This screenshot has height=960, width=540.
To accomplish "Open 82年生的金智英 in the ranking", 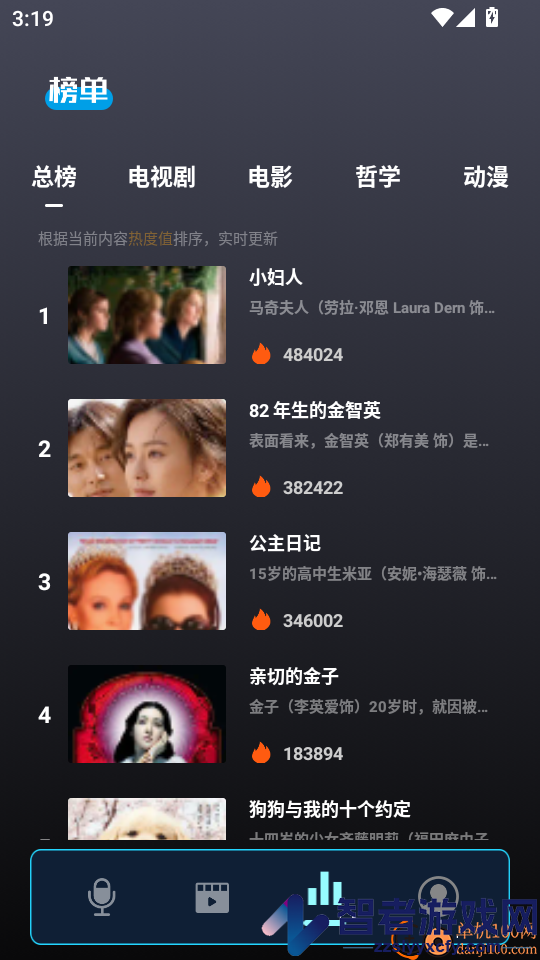I will click(270, 448).
